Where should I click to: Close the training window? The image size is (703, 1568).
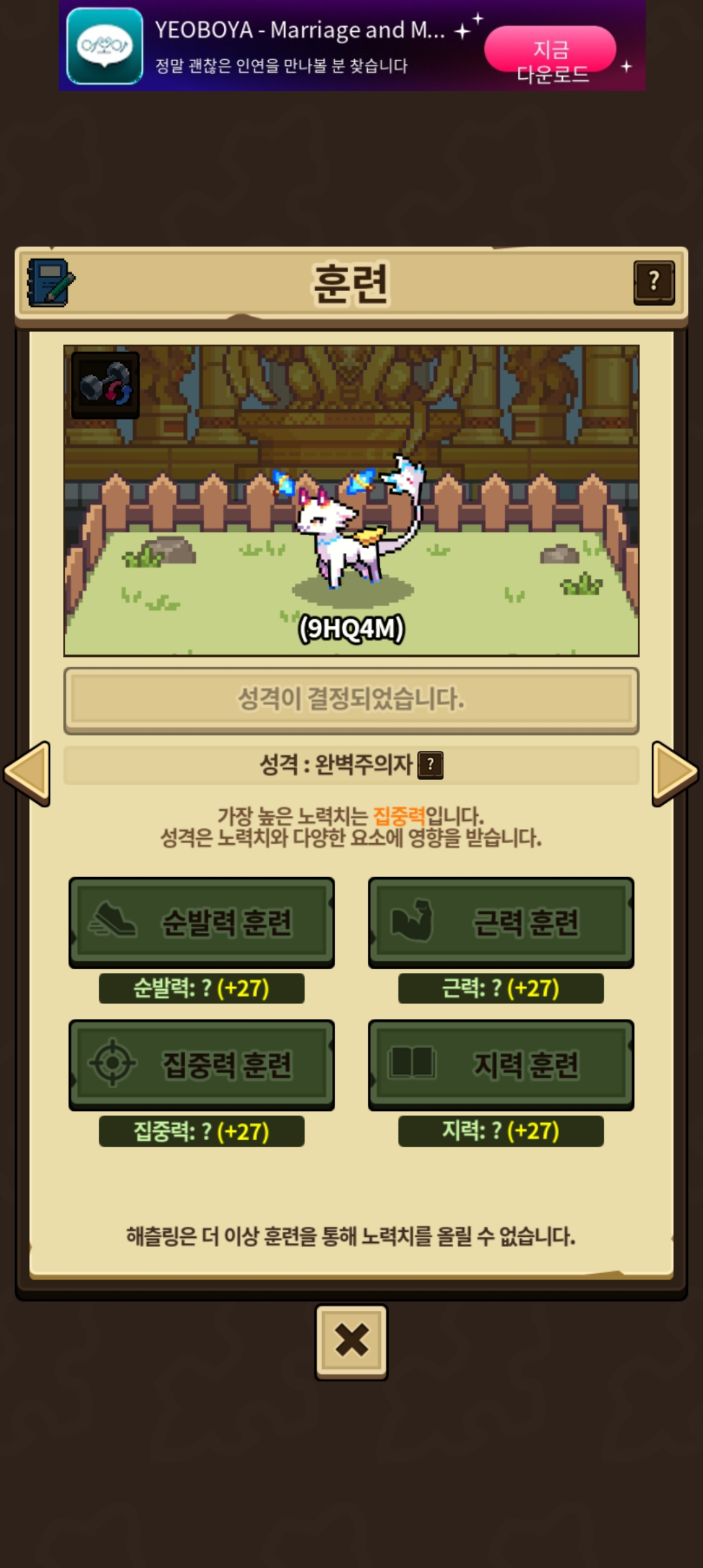click(351, 1341)
